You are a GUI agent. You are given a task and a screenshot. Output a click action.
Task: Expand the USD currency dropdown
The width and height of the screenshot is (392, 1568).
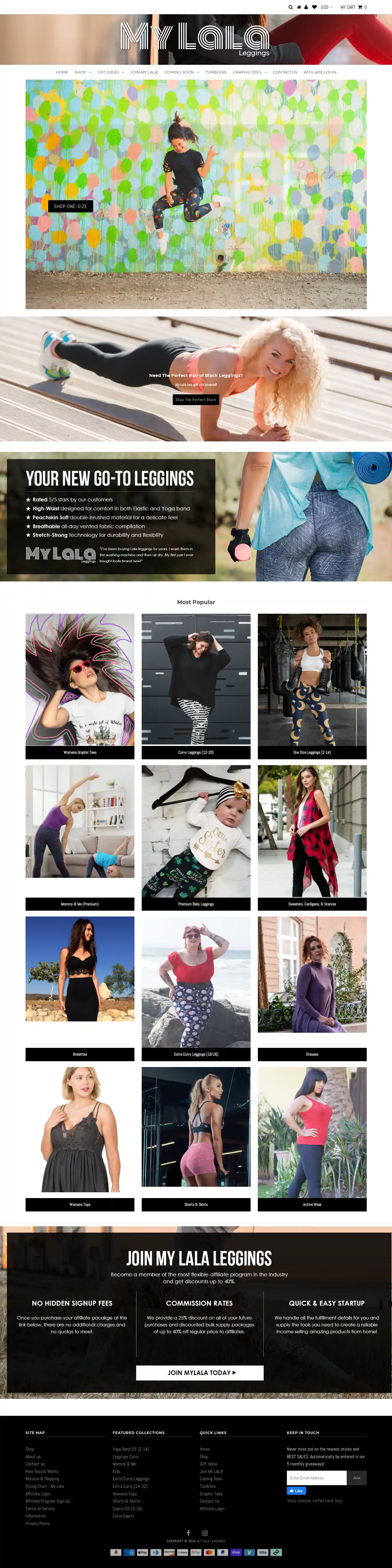326,7
